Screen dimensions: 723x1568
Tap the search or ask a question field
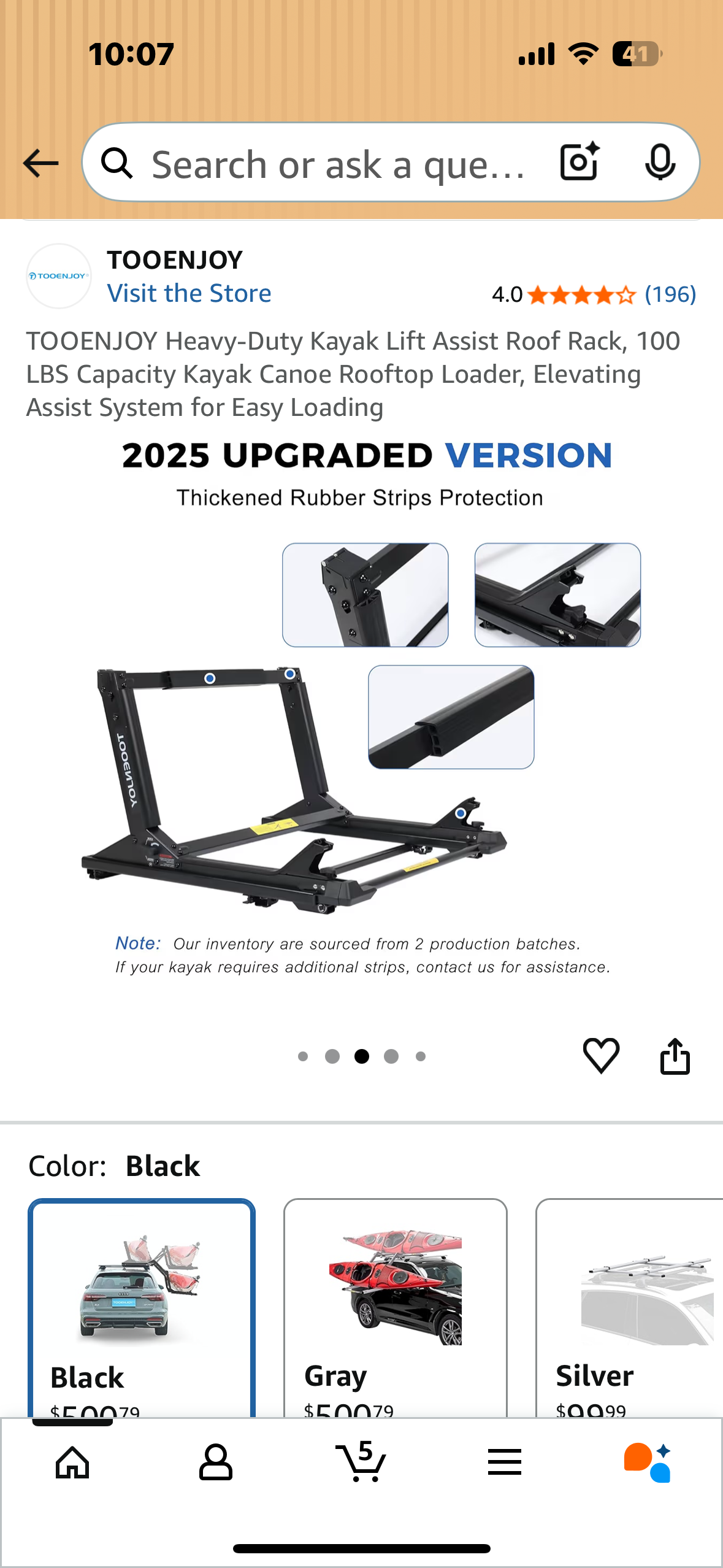337,164
